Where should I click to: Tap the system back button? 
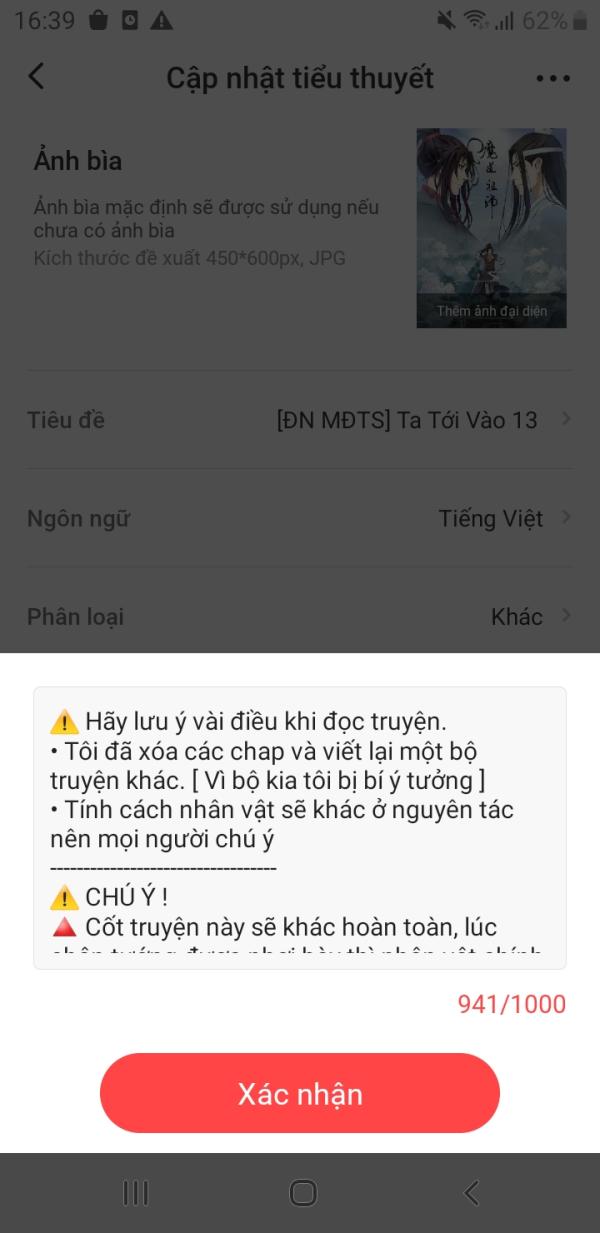pos(472,1192)
